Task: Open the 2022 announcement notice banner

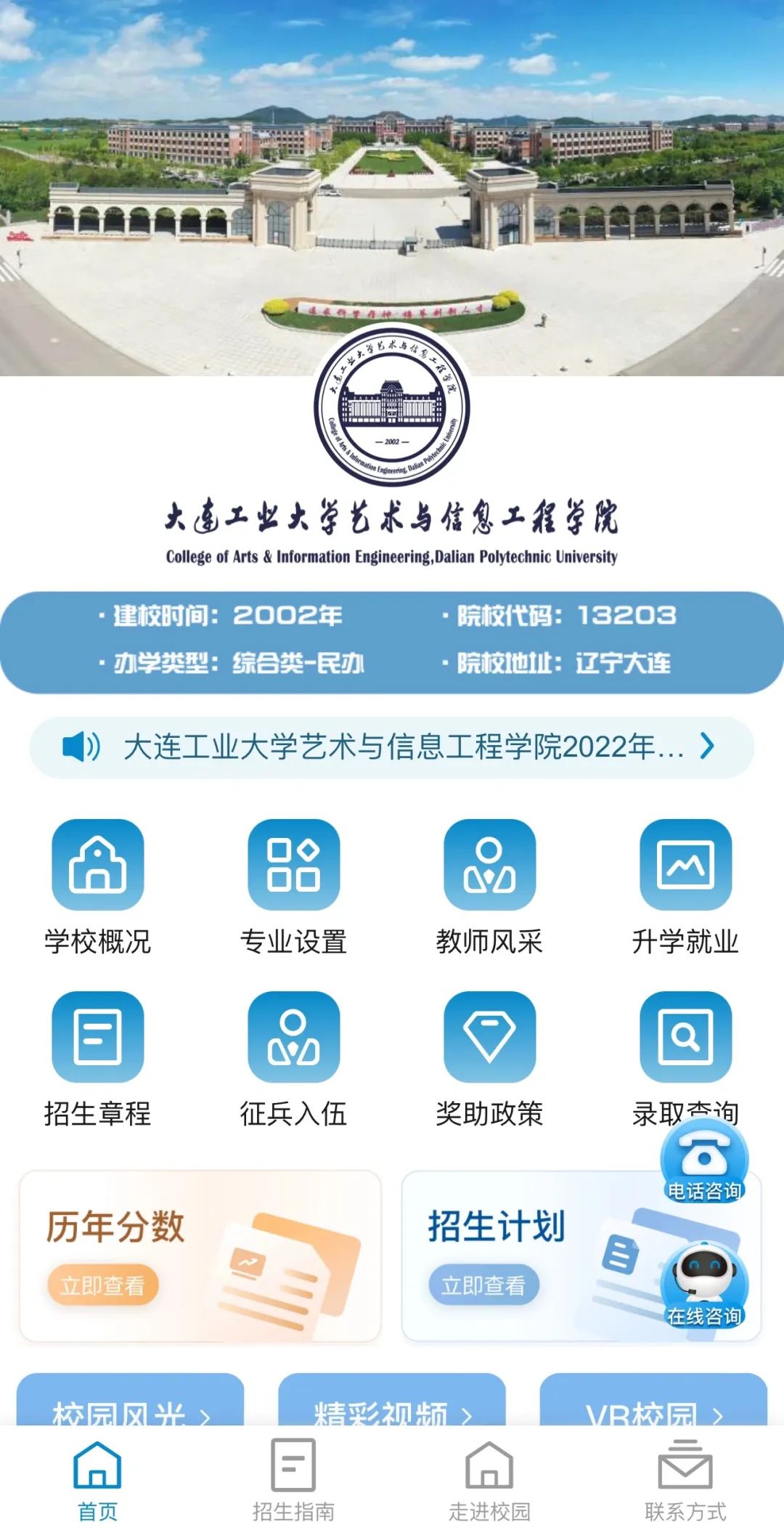Action: click(392, 746)
